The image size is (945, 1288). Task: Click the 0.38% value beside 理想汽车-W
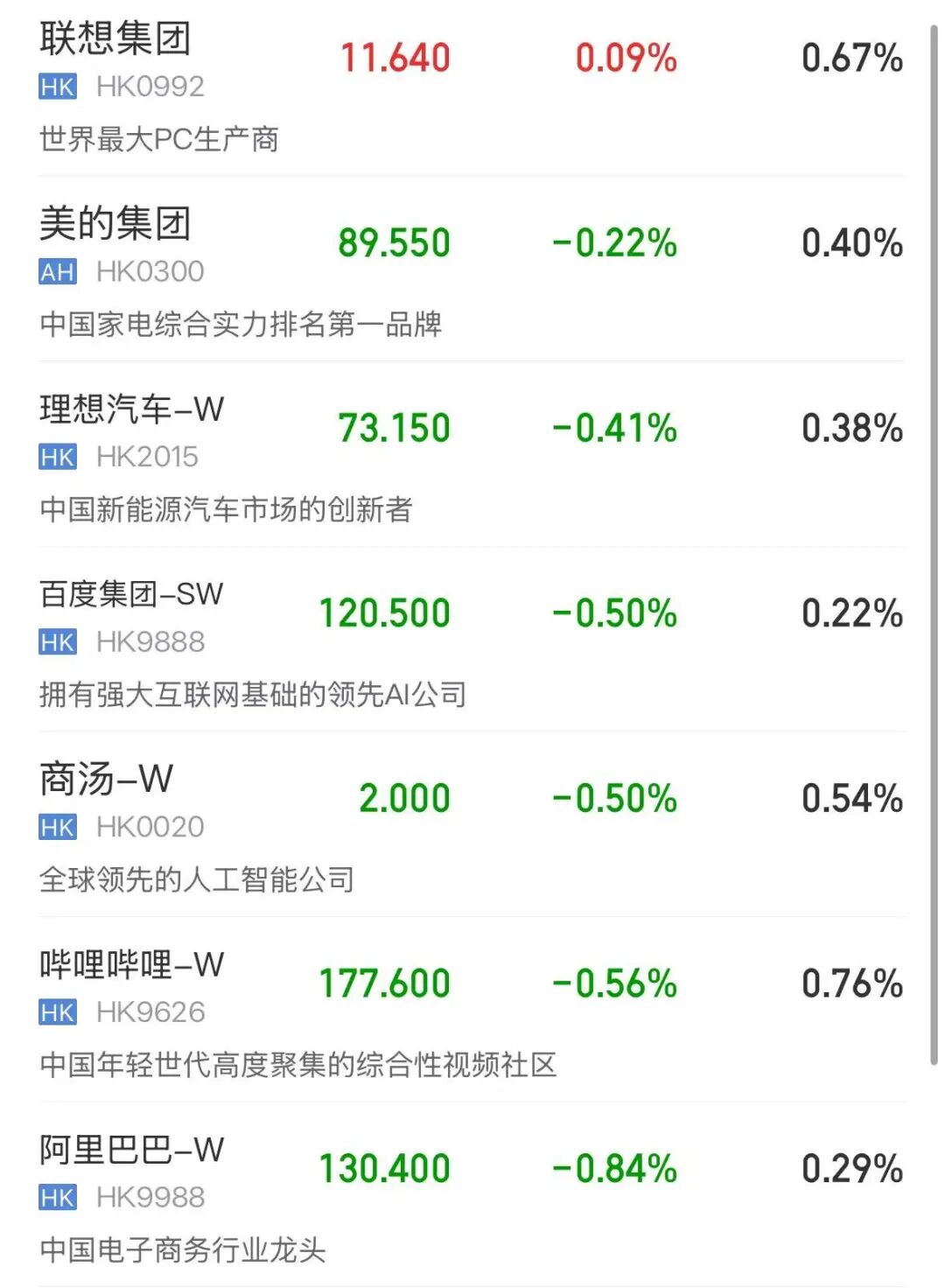coord(852,428)
